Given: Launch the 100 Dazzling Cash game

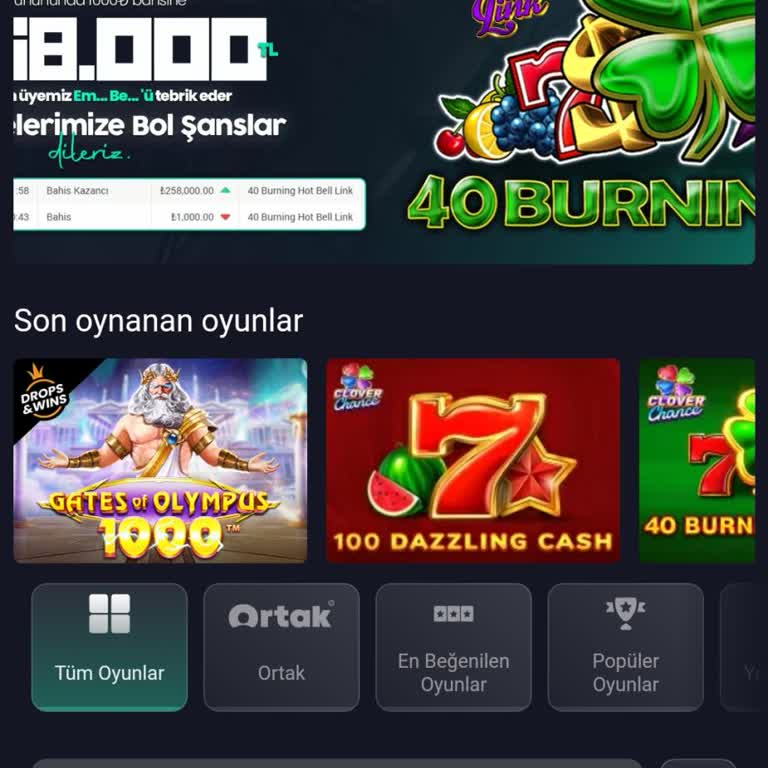Looking at the screenshot, I should pyautogui.click(x=473, y=461).
